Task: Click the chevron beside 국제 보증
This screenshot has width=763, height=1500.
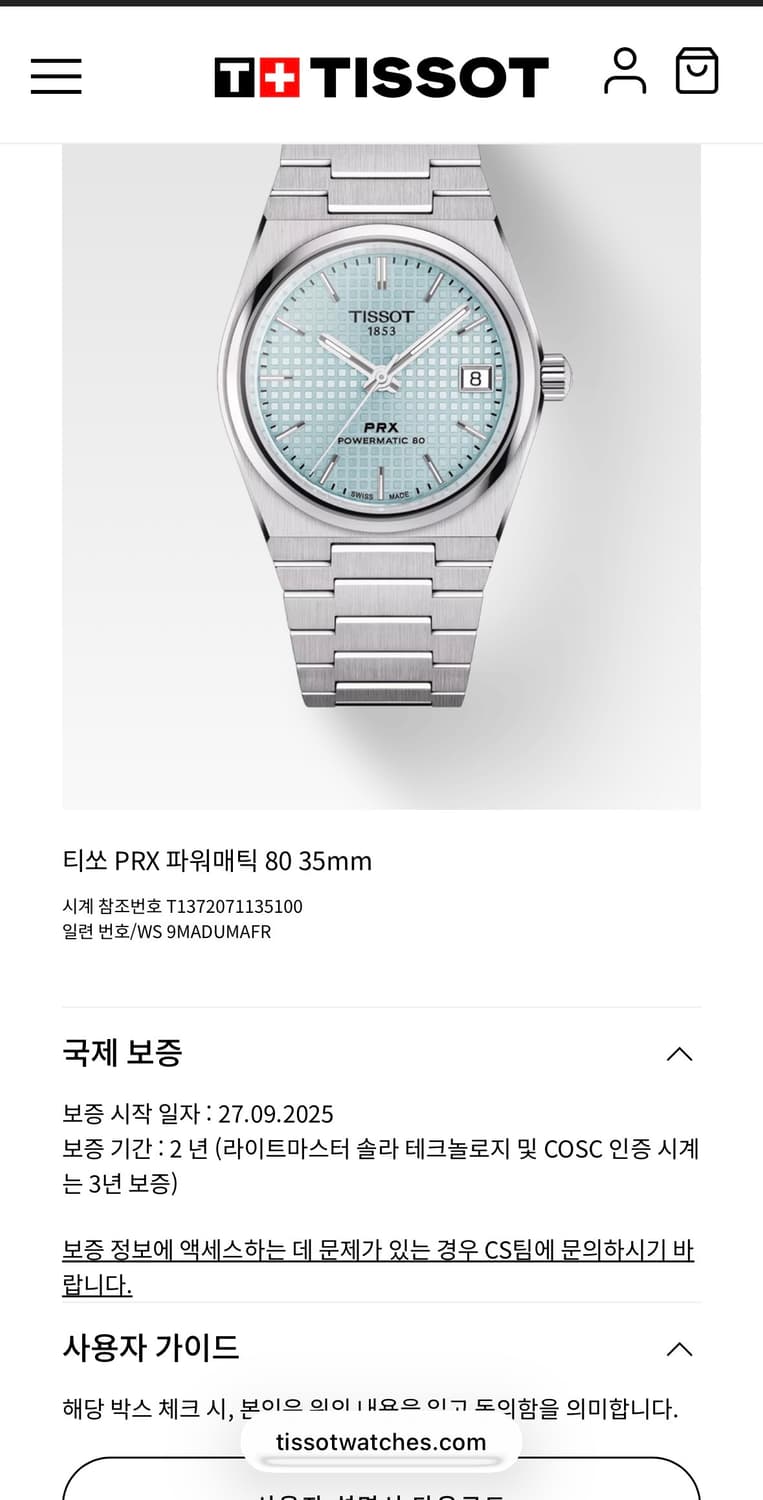Action: click(x=680, y=1054)
